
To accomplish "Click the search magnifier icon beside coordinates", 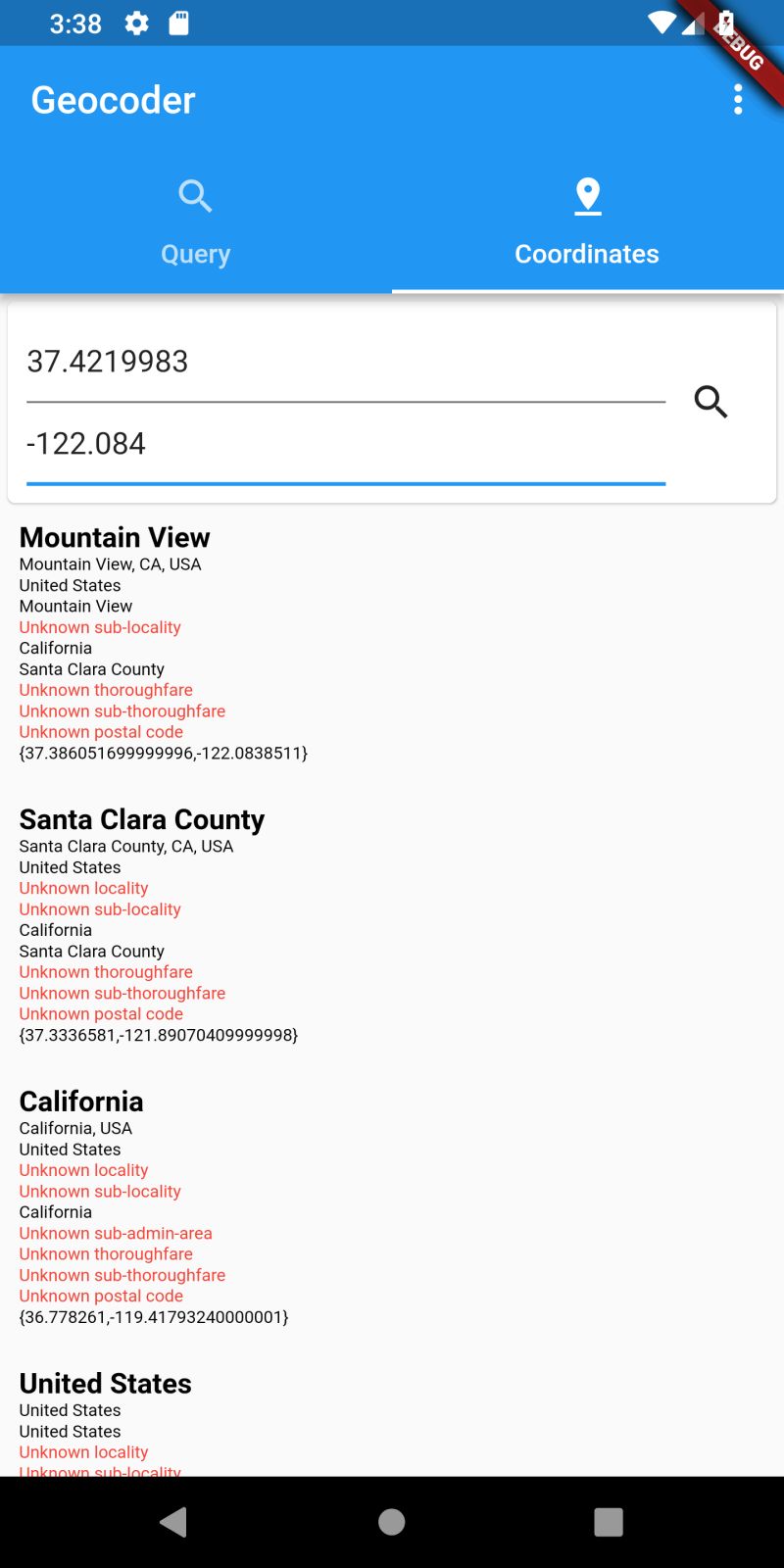I will [x=710, y=402].
